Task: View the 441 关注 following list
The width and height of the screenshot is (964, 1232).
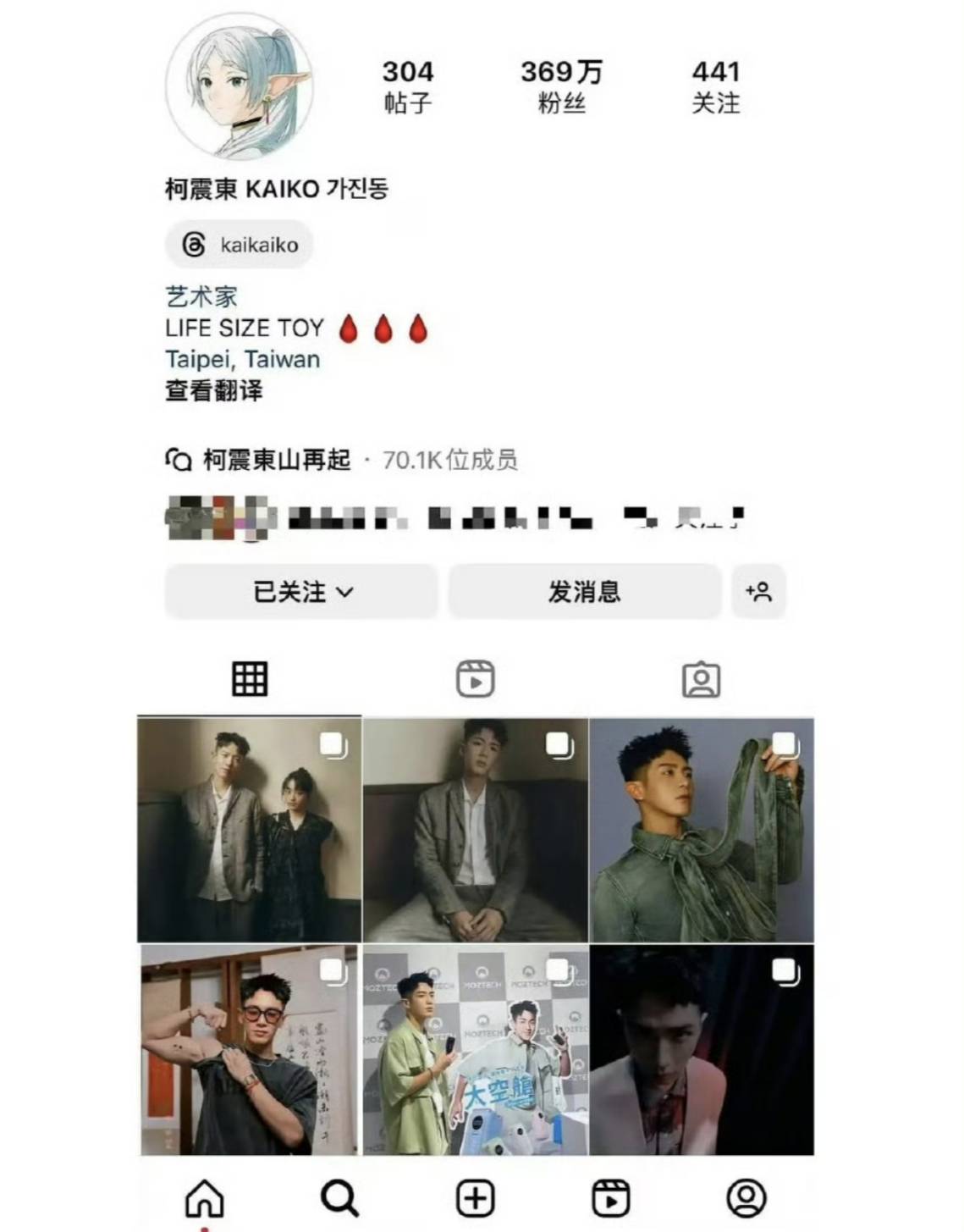Action: tap(716, 87)
